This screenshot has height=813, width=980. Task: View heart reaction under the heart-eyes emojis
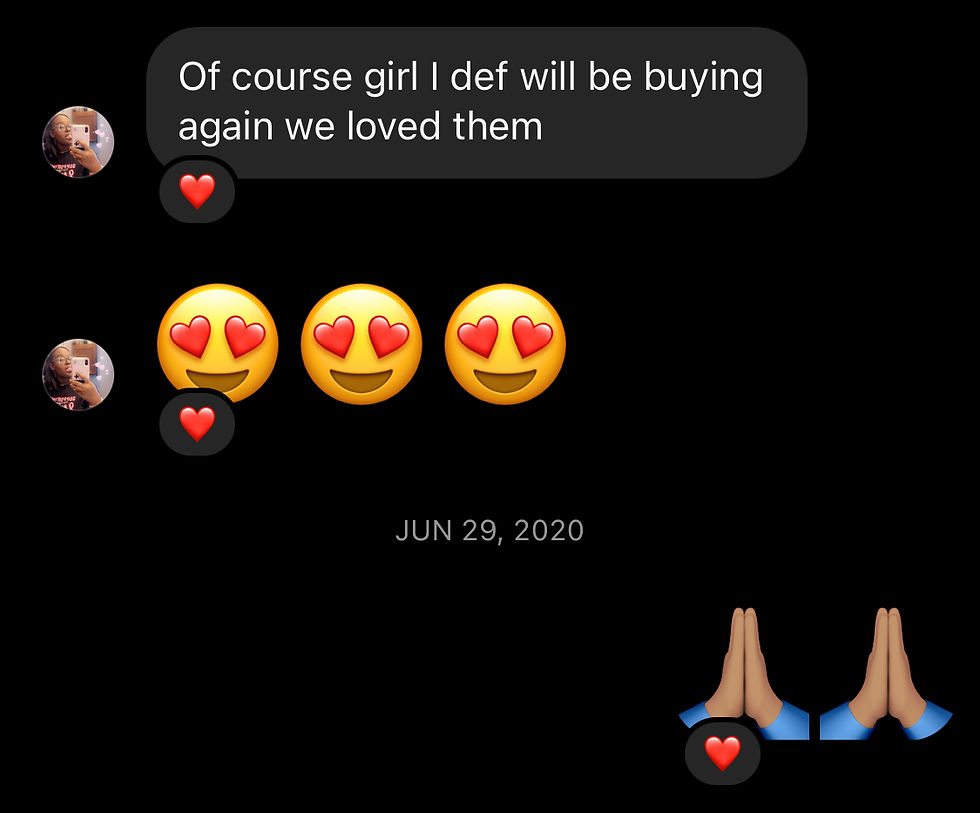tap(197, 423)
